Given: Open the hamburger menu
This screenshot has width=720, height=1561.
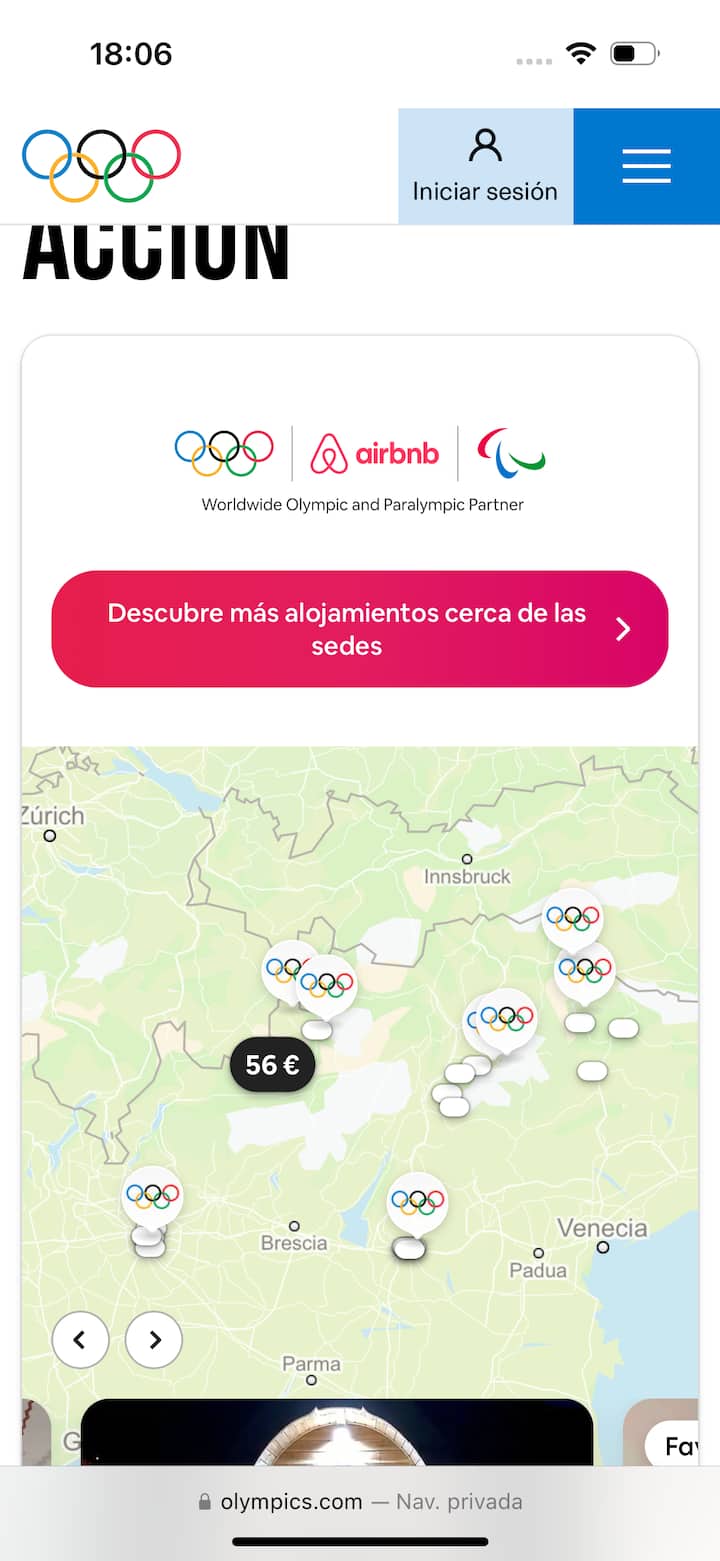Looking at the screenshot, I should 646,166.
